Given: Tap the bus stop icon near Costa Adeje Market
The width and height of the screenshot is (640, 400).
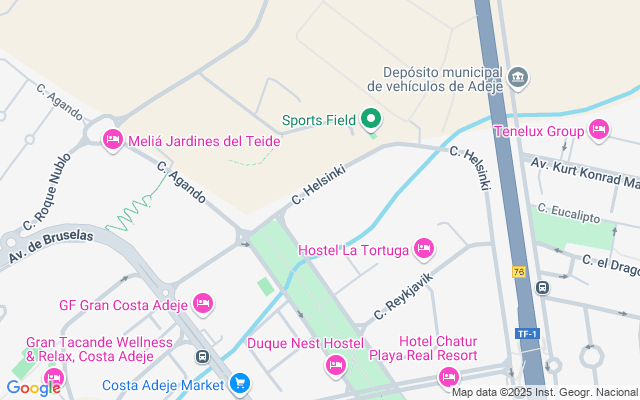Looking at the screenshot, I should tap(203, 357).
